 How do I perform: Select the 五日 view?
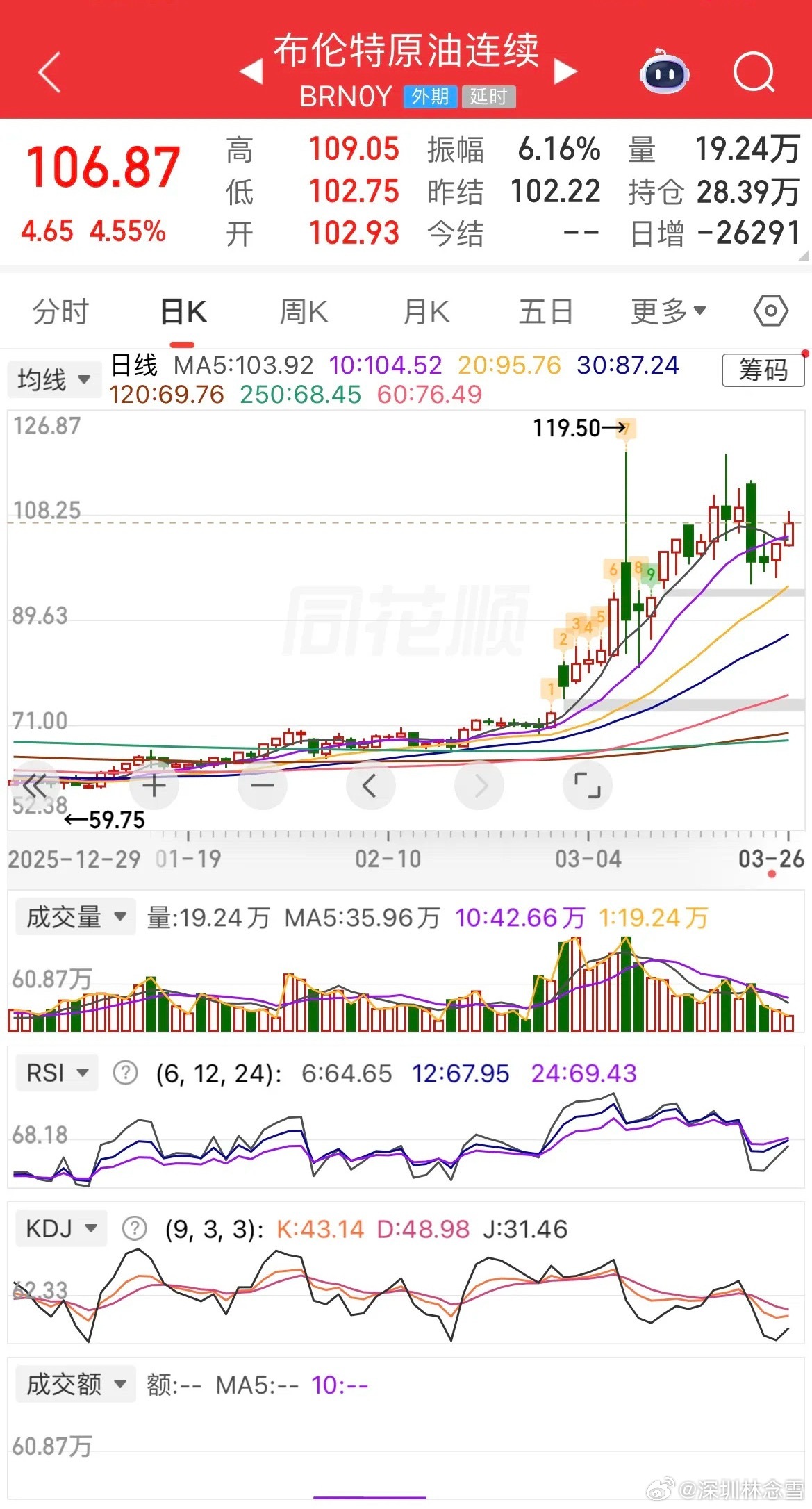pyautogui.click(x=546, y=311)
